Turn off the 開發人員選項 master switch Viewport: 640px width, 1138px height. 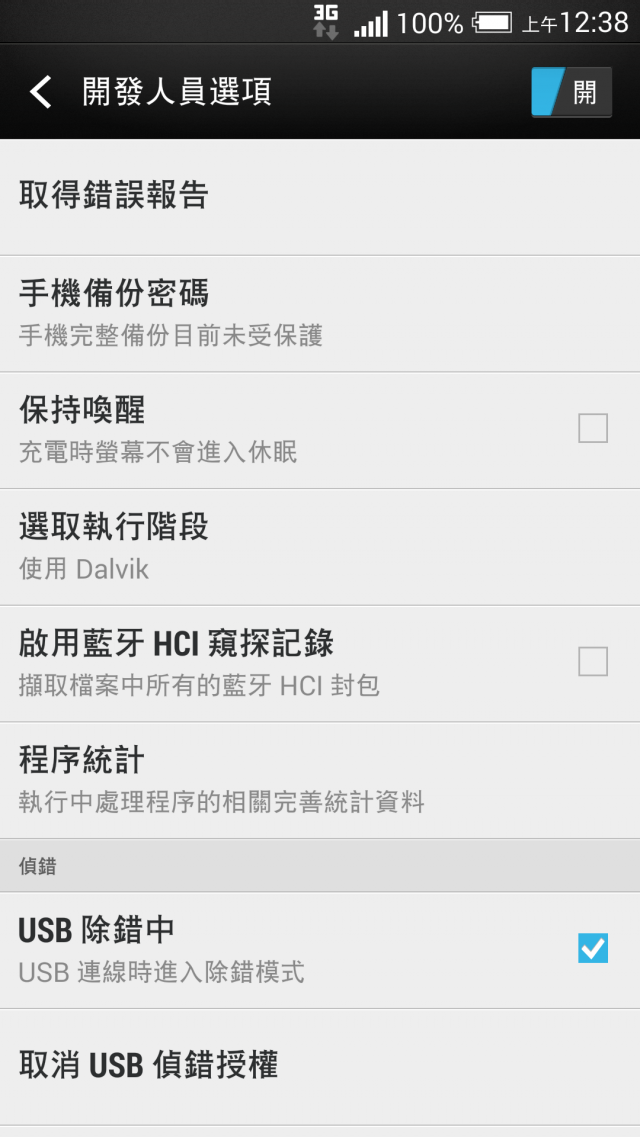pos(571,93)
